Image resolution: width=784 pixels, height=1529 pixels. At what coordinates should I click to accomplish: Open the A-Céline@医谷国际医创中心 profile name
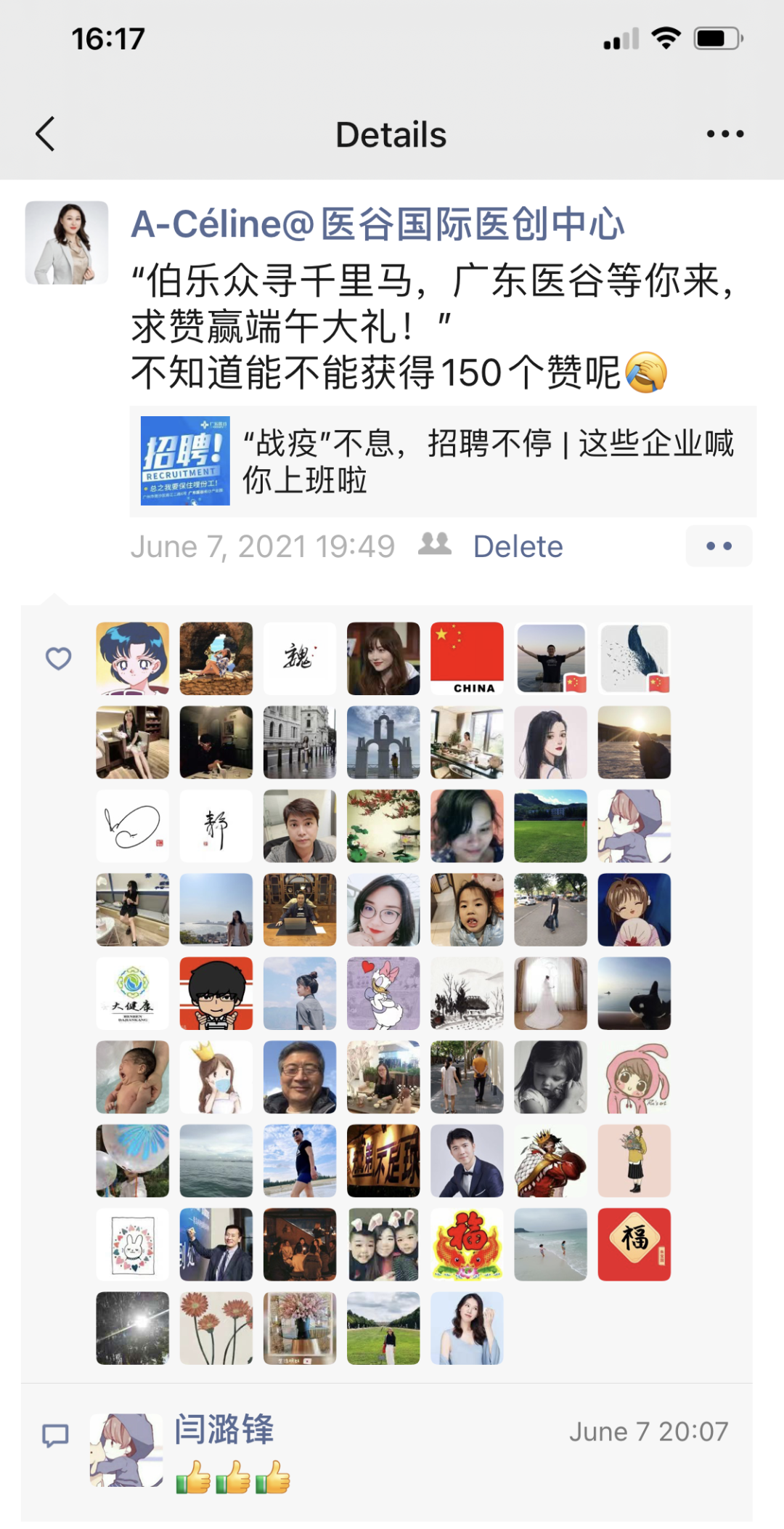click(377, 224)
